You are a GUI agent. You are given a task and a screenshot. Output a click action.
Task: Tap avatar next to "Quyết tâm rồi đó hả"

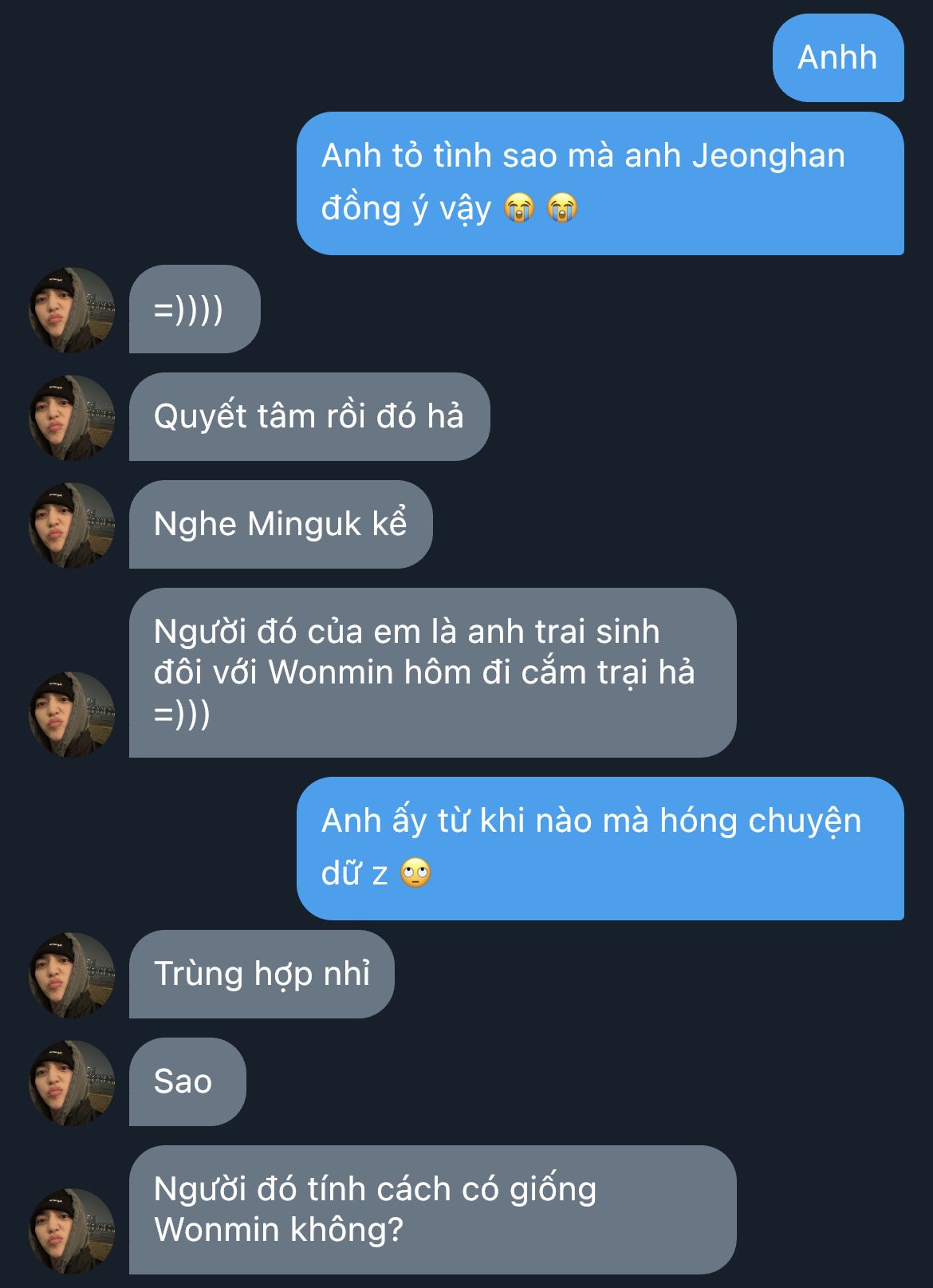pyautogui.click(x=72, y=417)
